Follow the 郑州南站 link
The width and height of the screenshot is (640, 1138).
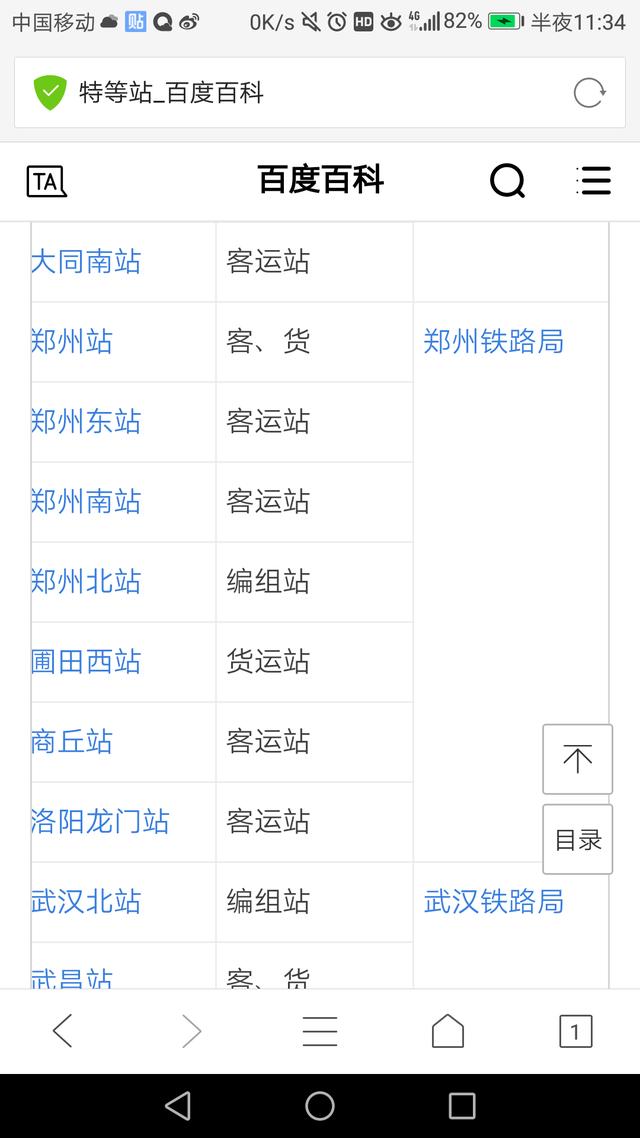(x=86, y=501)
